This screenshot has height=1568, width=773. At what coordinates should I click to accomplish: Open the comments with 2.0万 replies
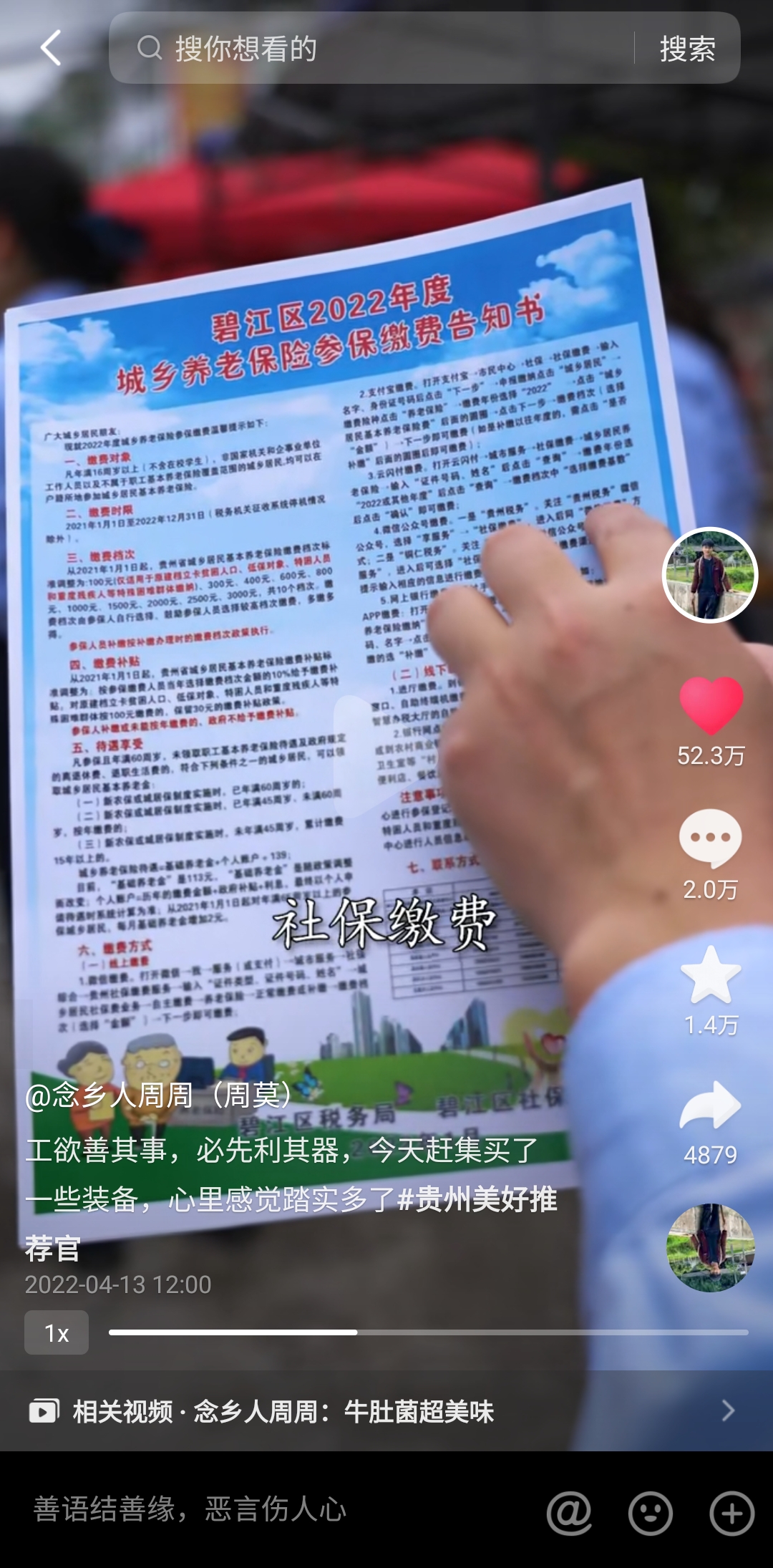tap(710, 838)
